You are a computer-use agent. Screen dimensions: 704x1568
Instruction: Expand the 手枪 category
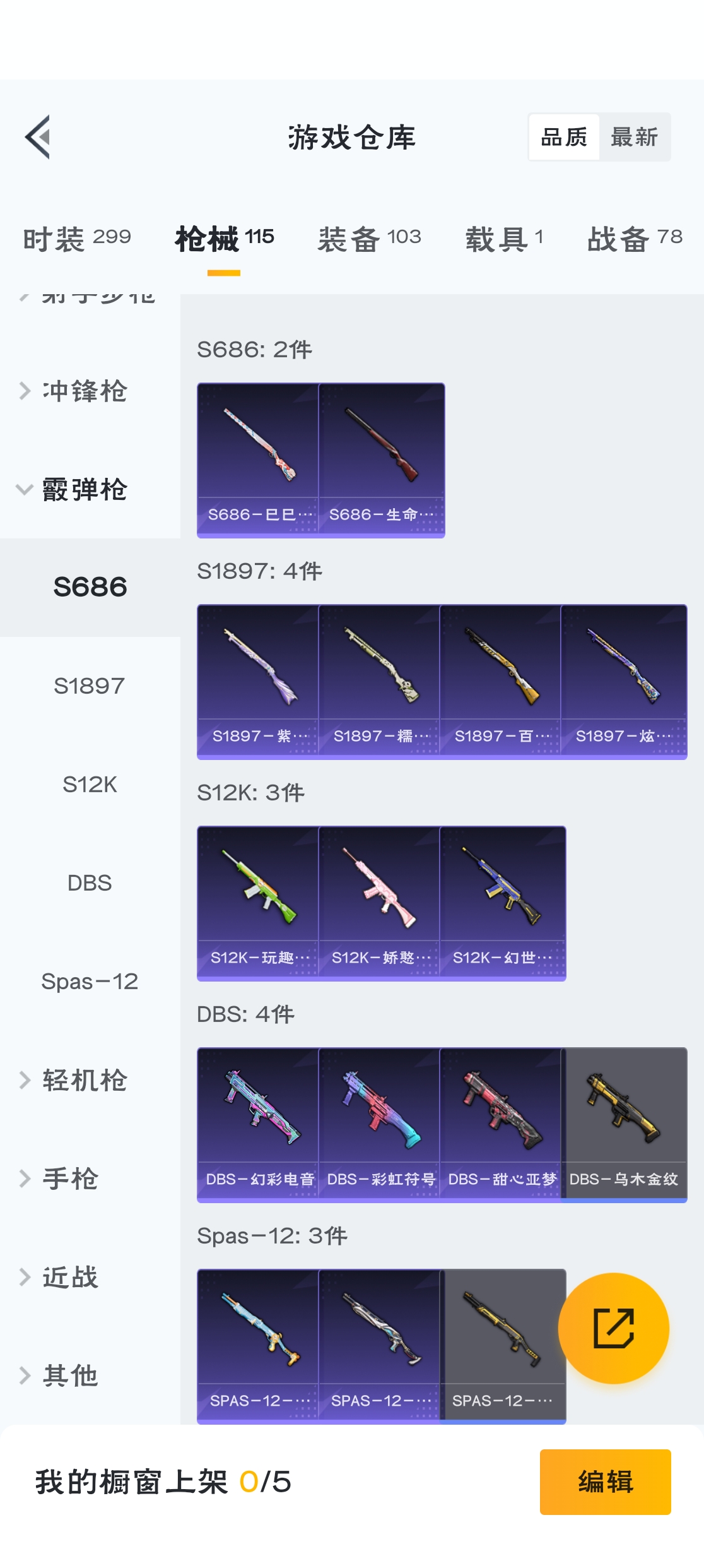click(x=71, y=1179)
